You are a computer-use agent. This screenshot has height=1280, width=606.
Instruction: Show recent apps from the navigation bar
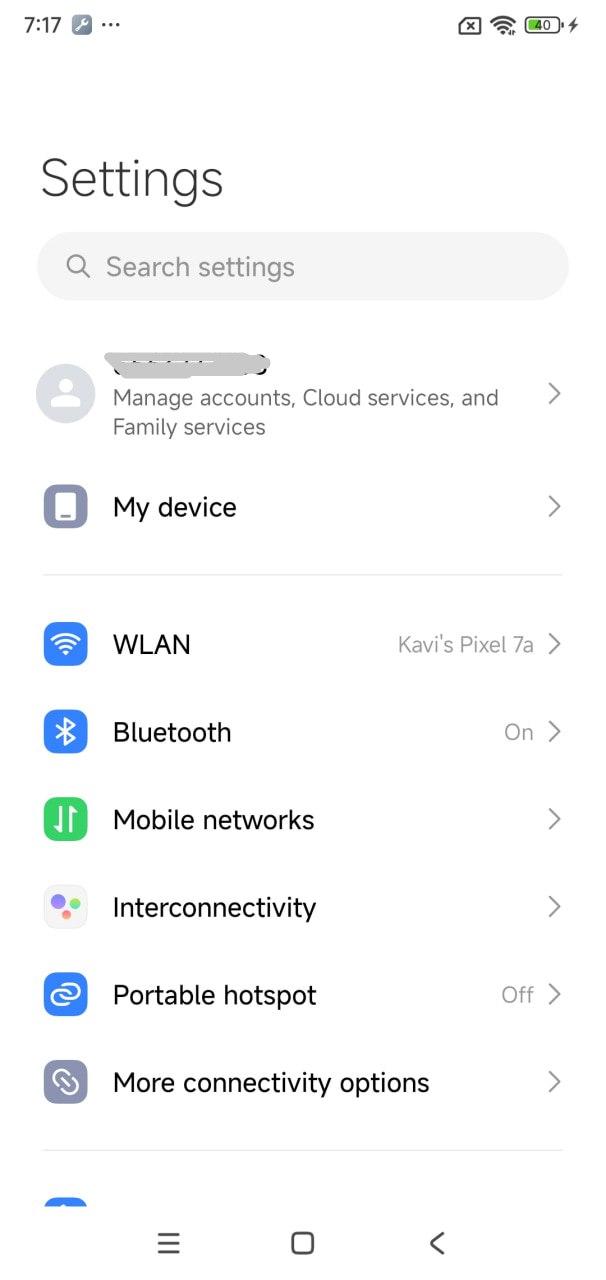[169, 1243]
